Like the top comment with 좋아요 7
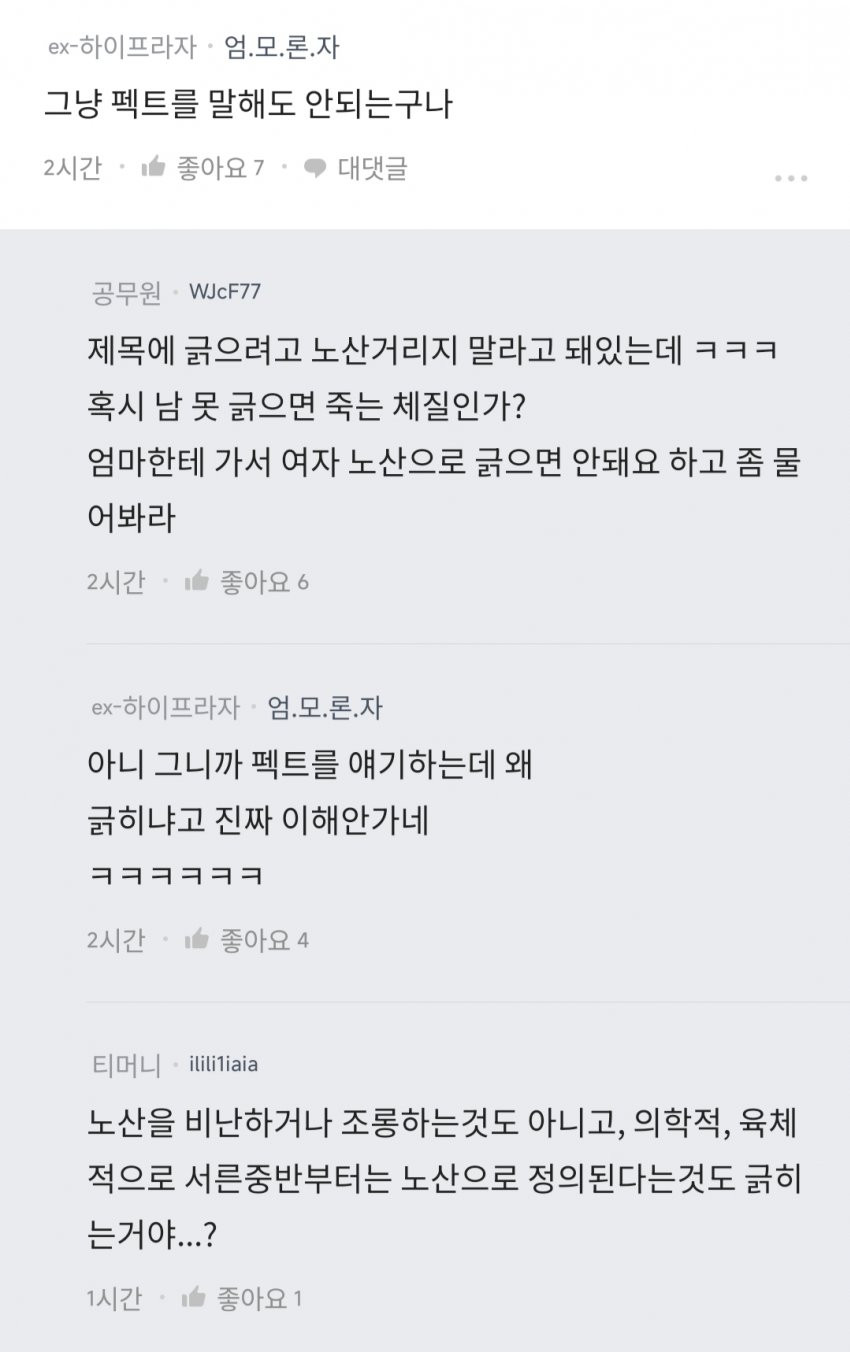Viewport: 850px width, 1352px height. click(x=202, y=168)
